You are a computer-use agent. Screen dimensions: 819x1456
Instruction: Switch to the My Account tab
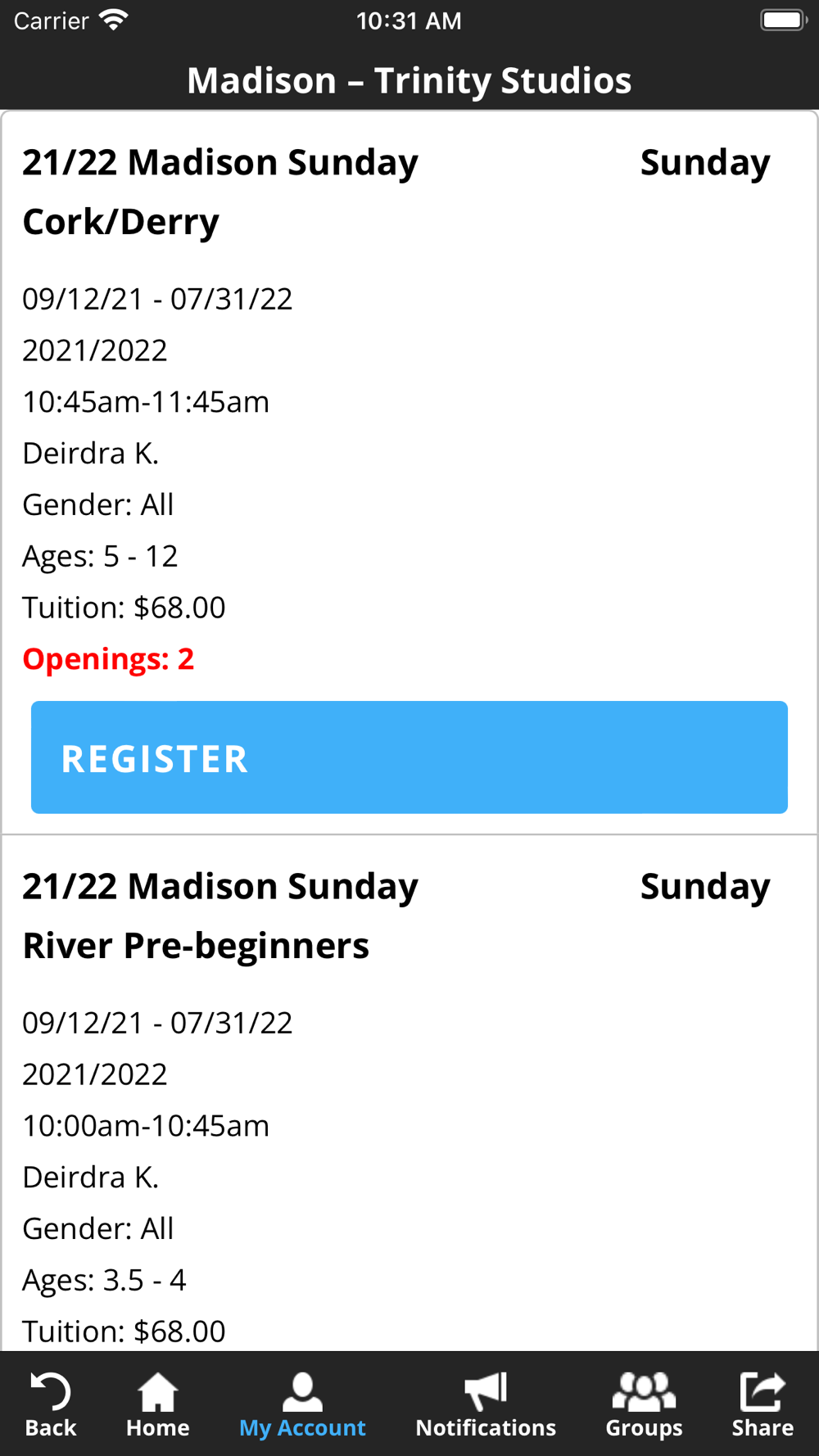click(302, 1405)
